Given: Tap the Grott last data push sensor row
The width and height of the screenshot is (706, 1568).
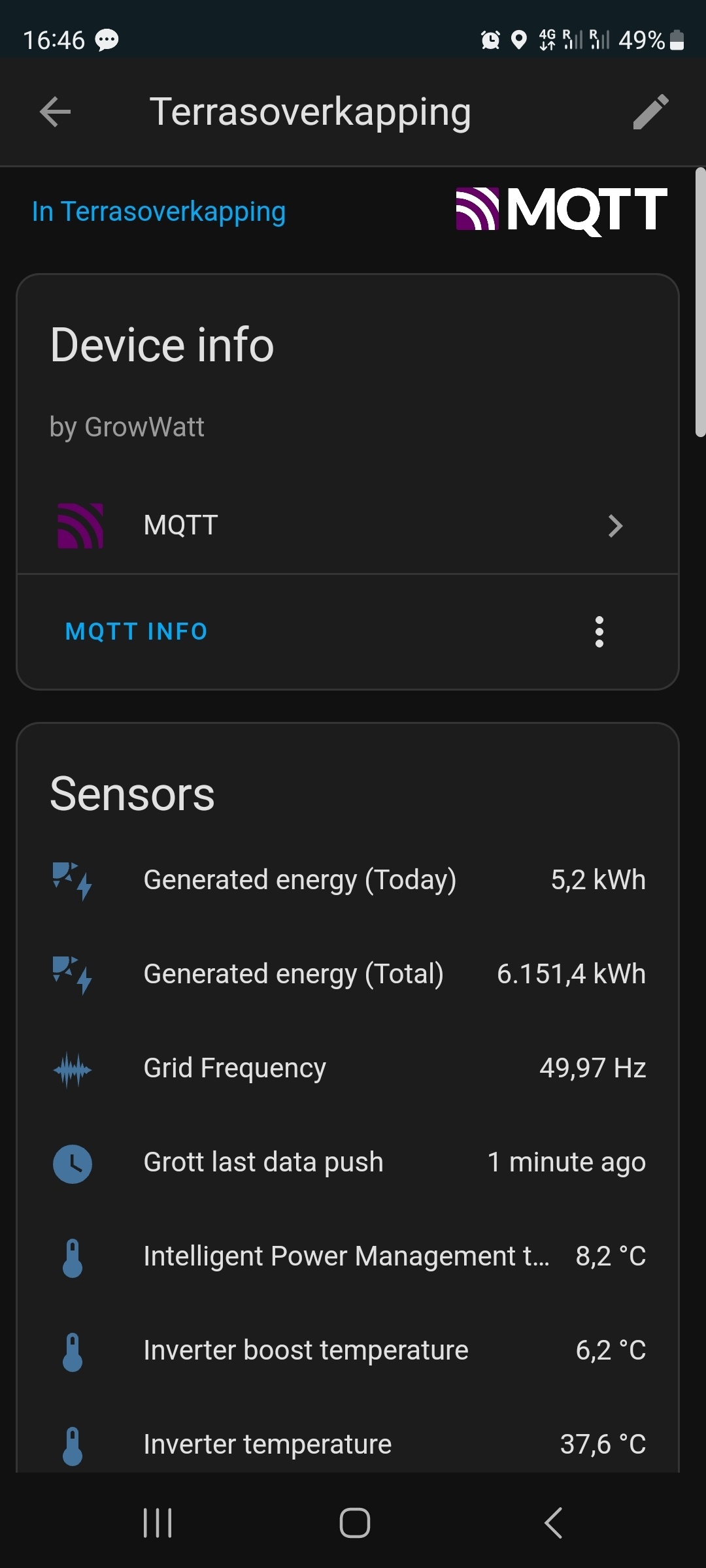Looking at the screenshot, I should tap(353, 1162).
